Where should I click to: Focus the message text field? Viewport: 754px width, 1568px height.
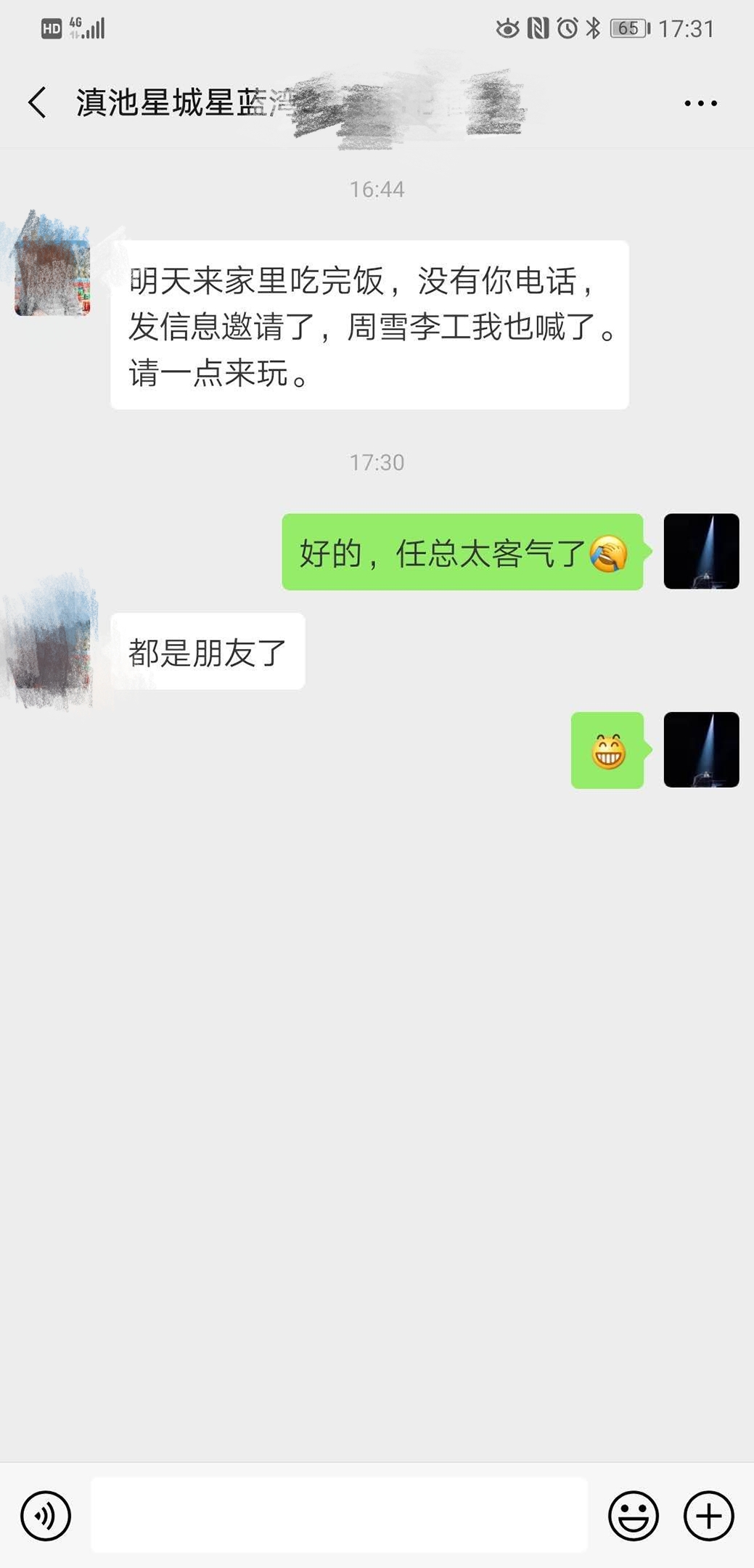339,1515
